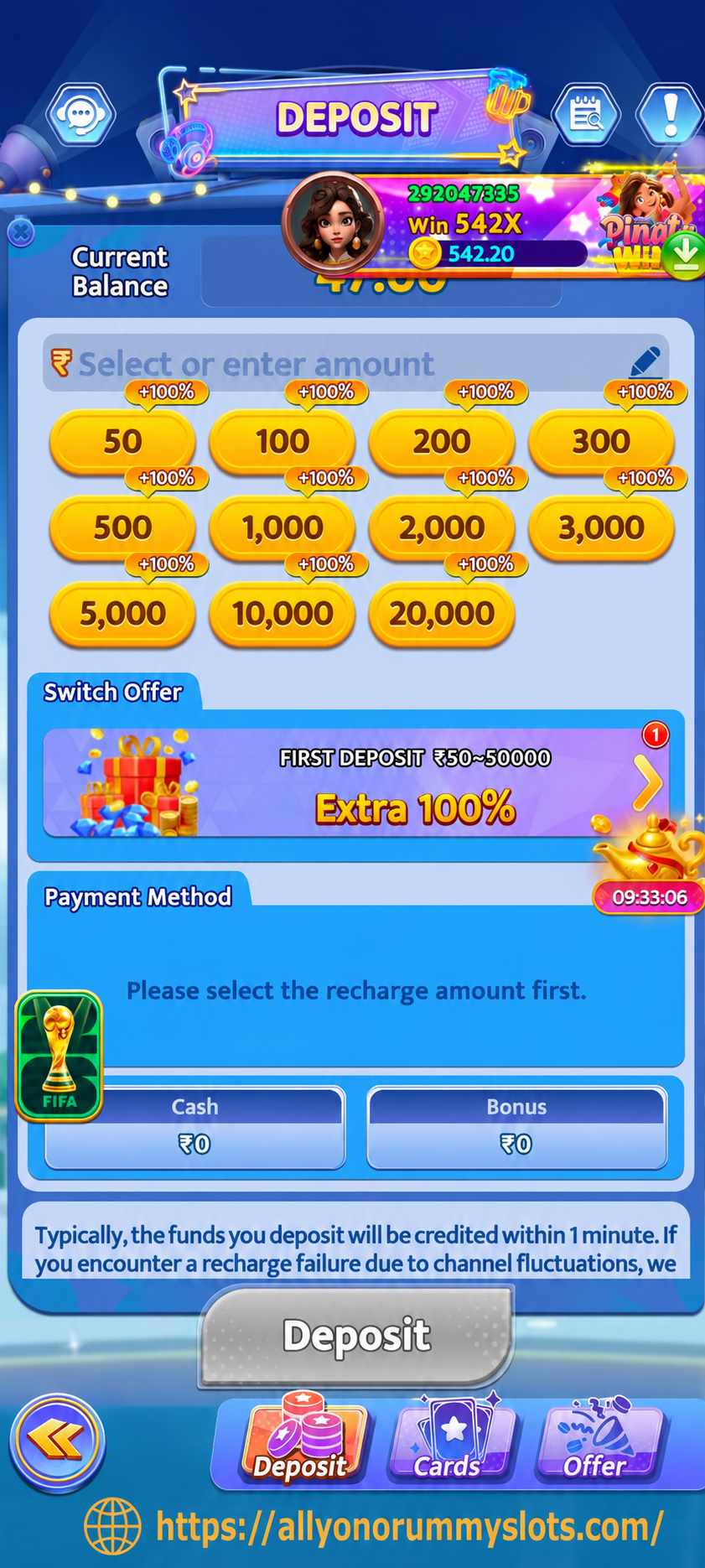Choose the 300 deposit amount
Image resolution: width=705 pixels, height=1568 pixels.
601,441
